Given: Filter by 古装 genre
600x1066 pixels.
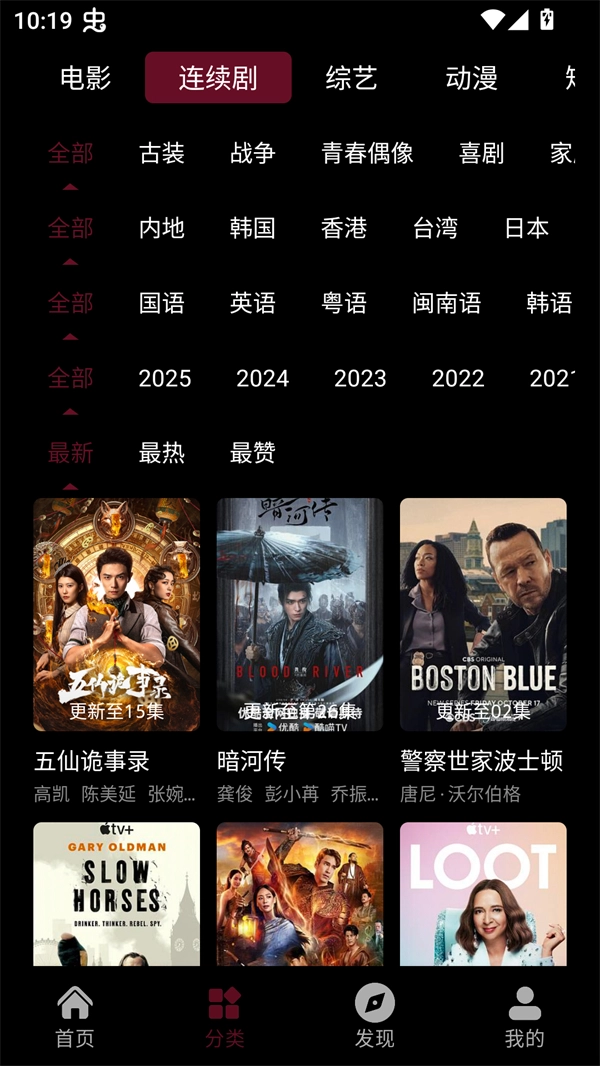Looking at the screenshot, I should pos(162,153).
